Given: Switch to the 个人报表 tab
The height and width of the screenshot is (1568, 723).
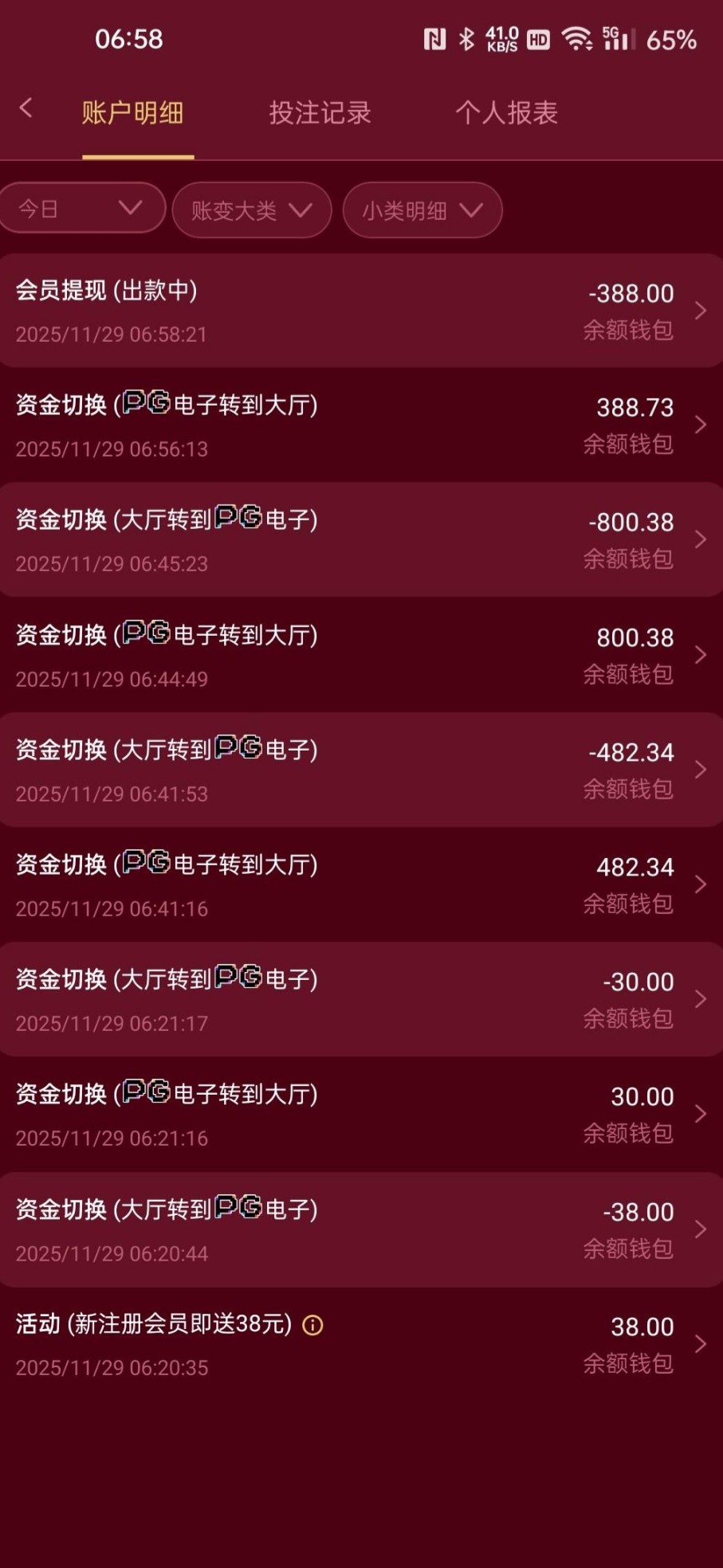Looking at the screenshot, I should point(506,113).
